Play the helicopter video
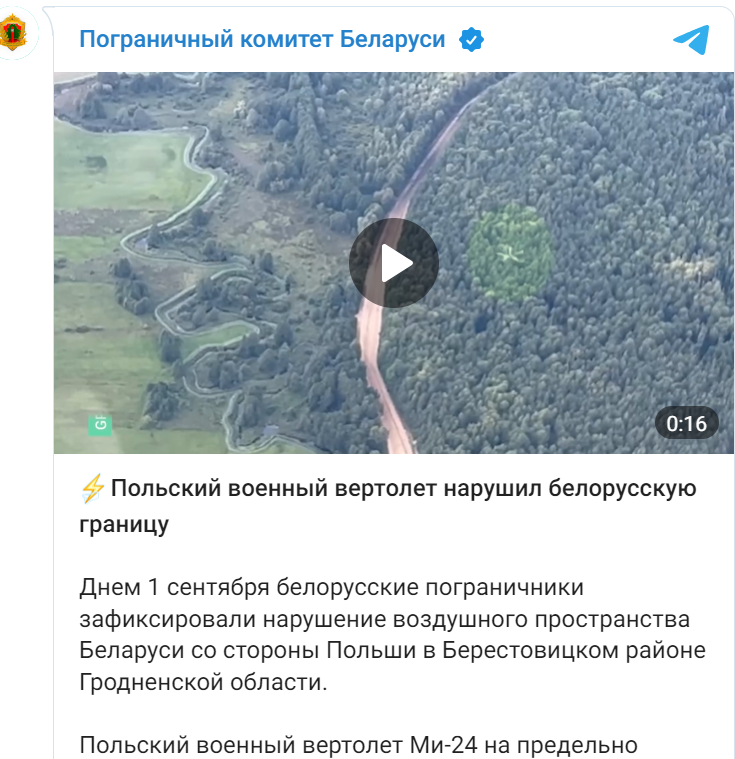This screenshot has height=759, width=735. click(x=394, y=263)
